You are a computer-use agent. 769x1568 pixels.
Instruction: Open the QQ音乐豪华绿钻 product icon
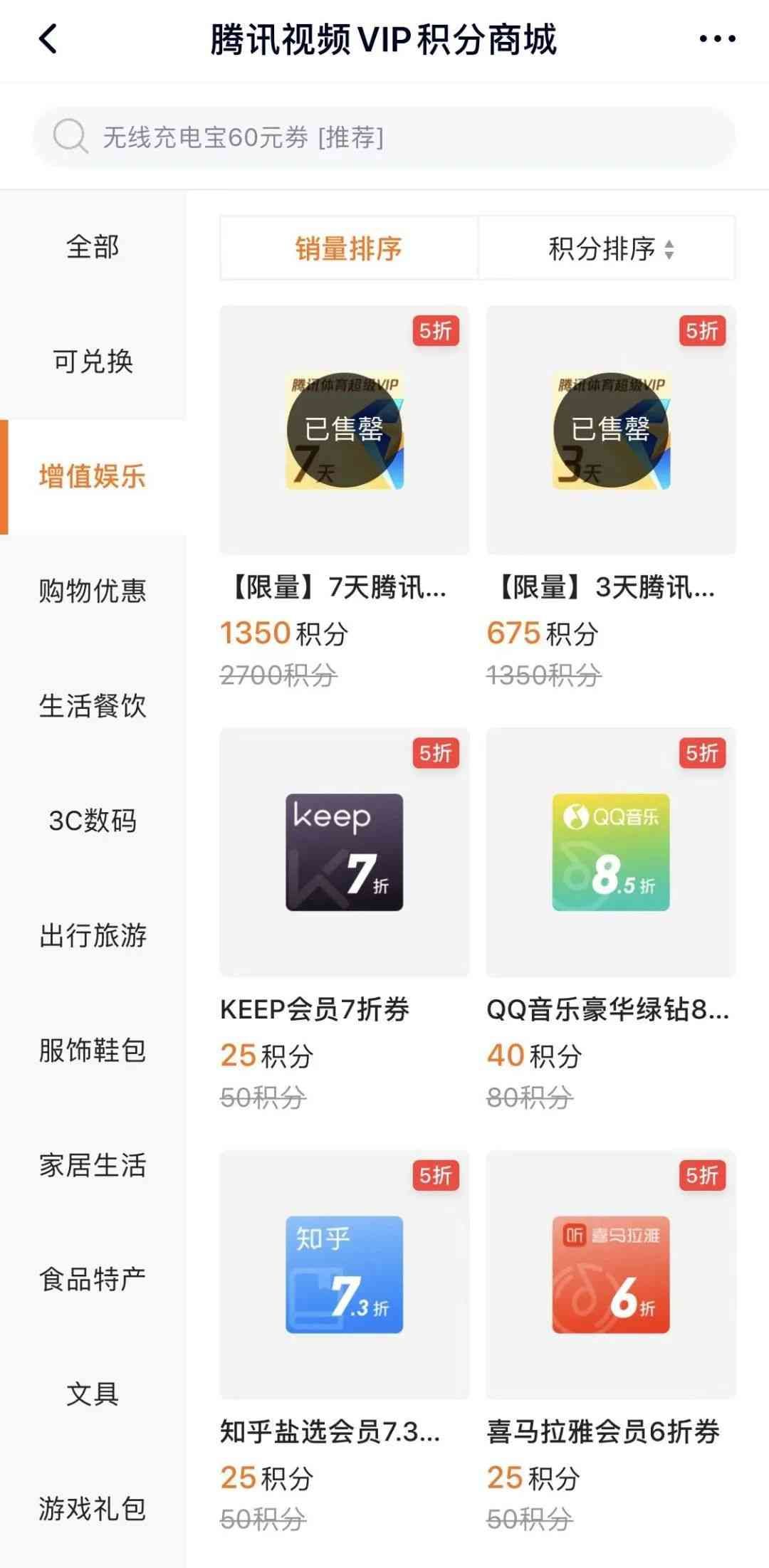(611, 853)
